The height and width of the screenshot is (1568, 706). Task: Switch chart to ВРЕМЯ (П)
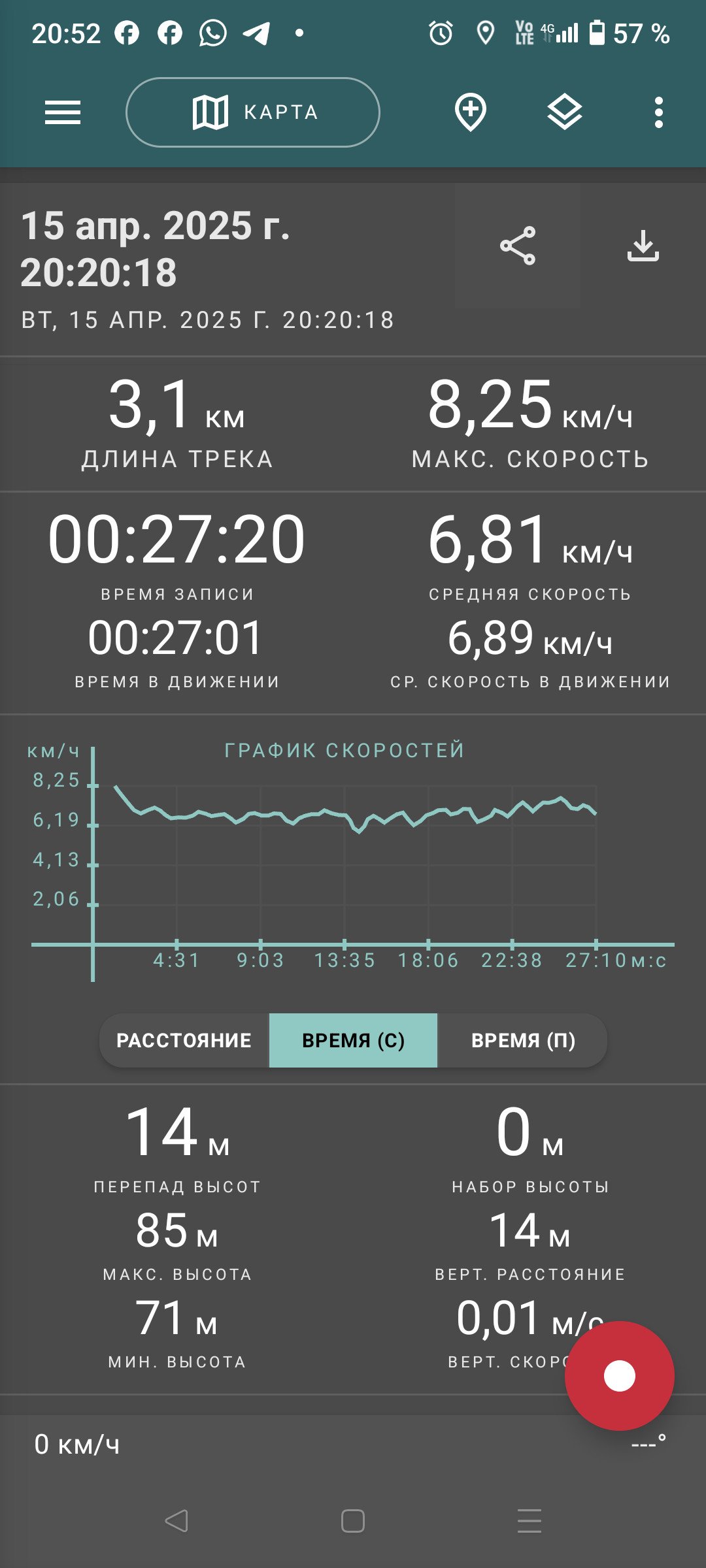pyautogui.click(x=523, y=1040)
